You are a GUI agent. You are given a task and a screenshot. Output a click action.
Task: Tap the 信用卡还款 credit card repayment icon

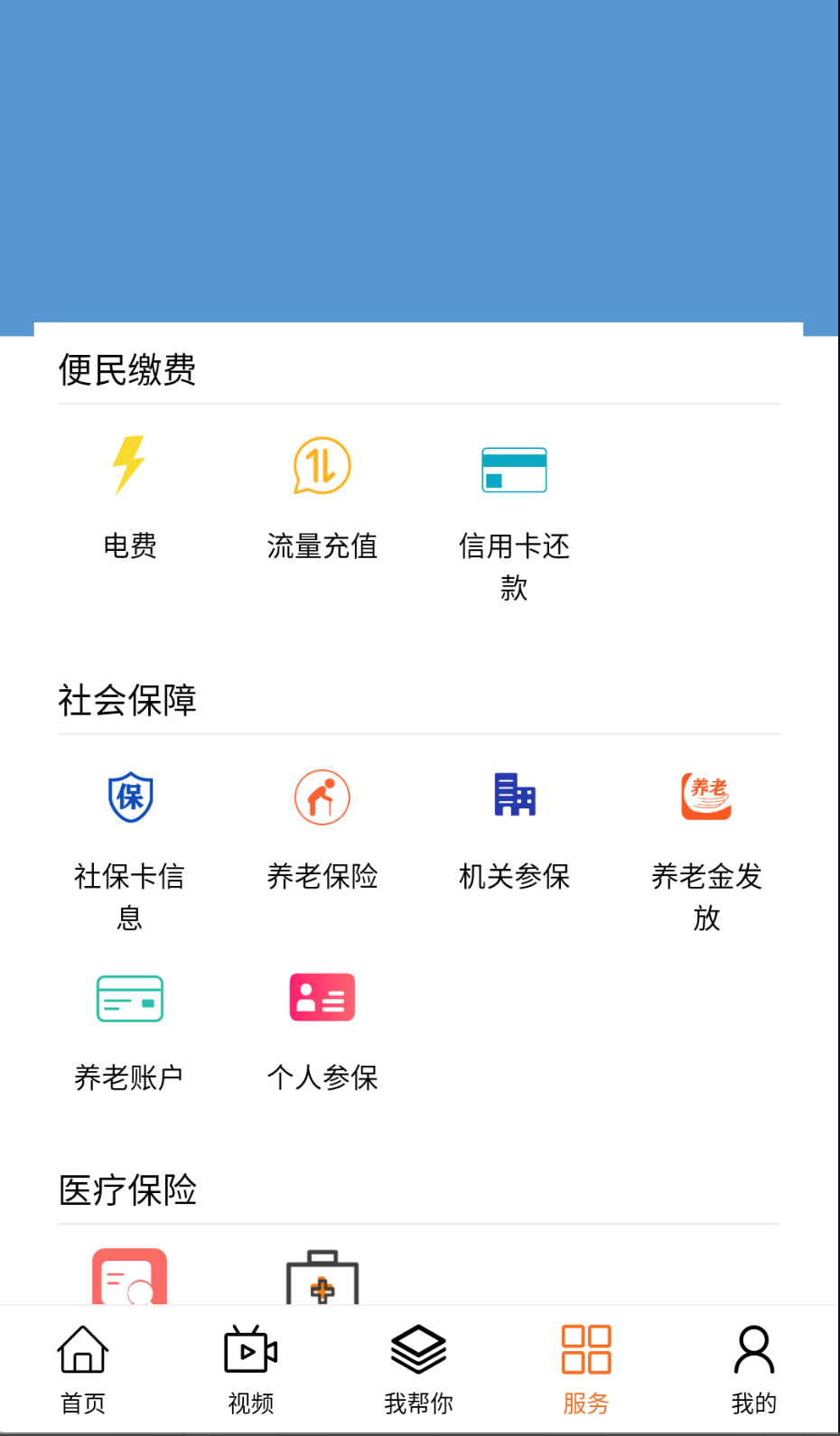click(x=514, y=469)
